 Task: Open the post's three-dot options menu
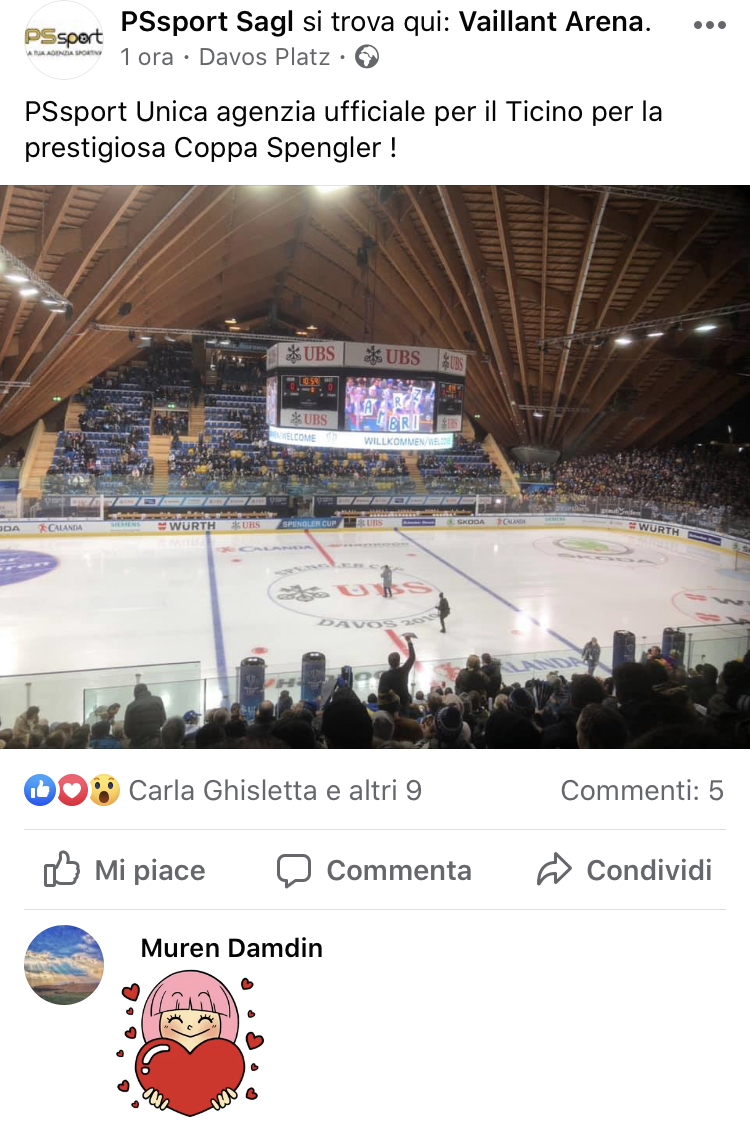709,27
